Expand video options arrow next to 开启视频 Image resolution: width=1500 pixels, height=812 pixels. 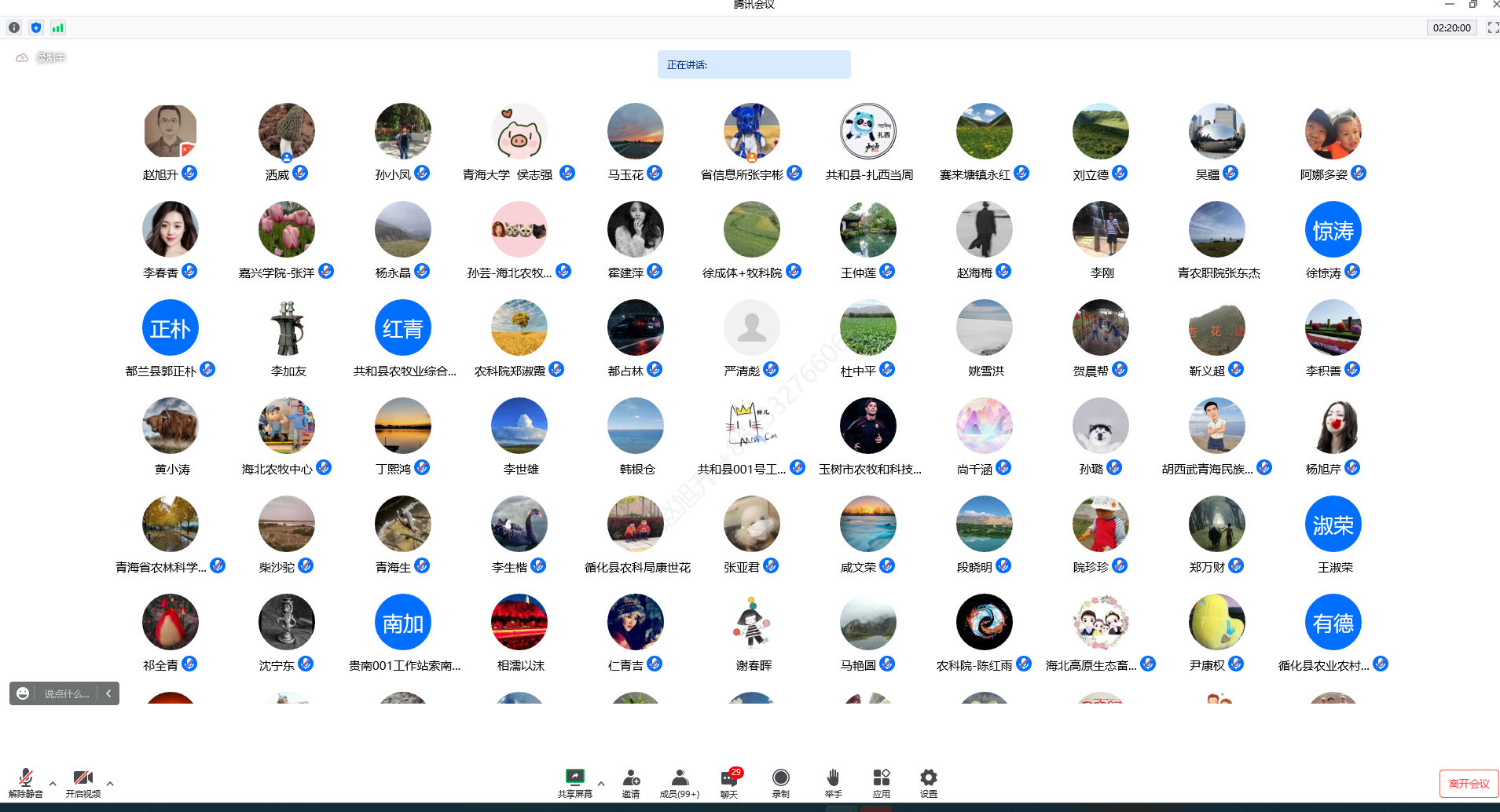pos(110,783)
